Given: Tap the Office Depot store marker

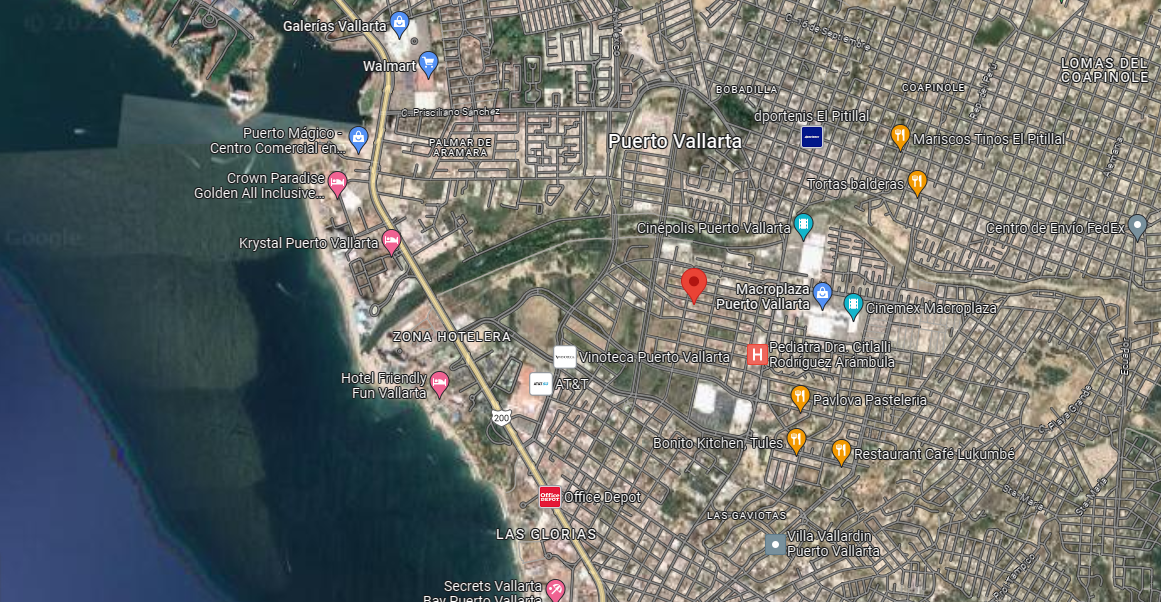Looking at the screenshot, I should coord(549,497).
